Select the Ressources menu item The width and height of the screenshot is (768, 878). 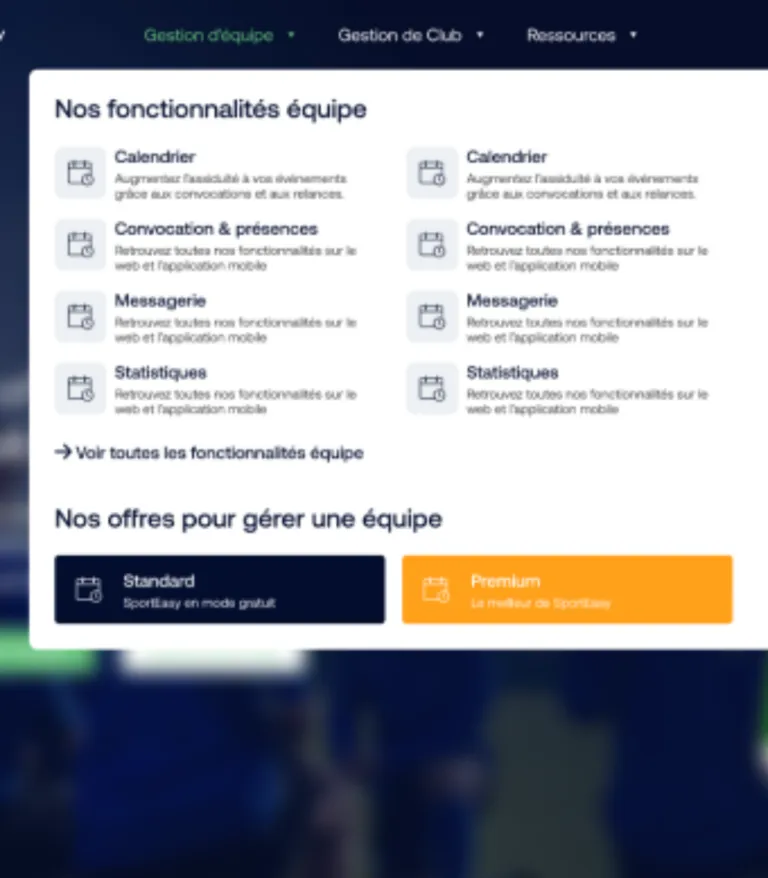tap(571, 35)
